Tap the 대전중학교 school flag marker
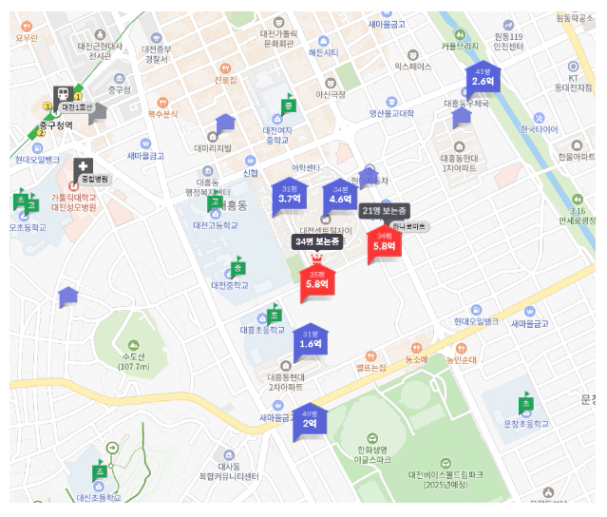 (238, 267)
